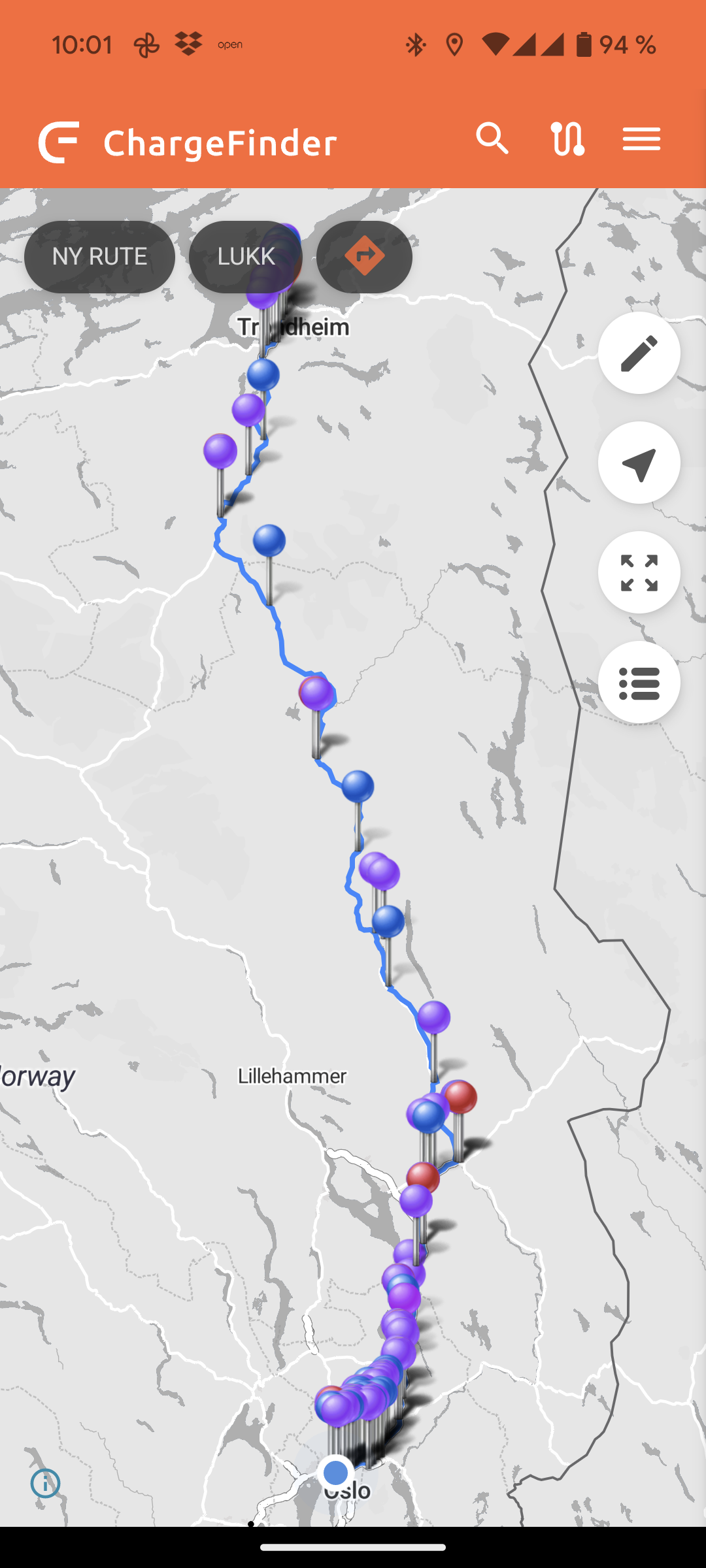This screenshot has height=1568, width=706.
Task: Open turn-by-turn directions button
Action: point(364,257)
